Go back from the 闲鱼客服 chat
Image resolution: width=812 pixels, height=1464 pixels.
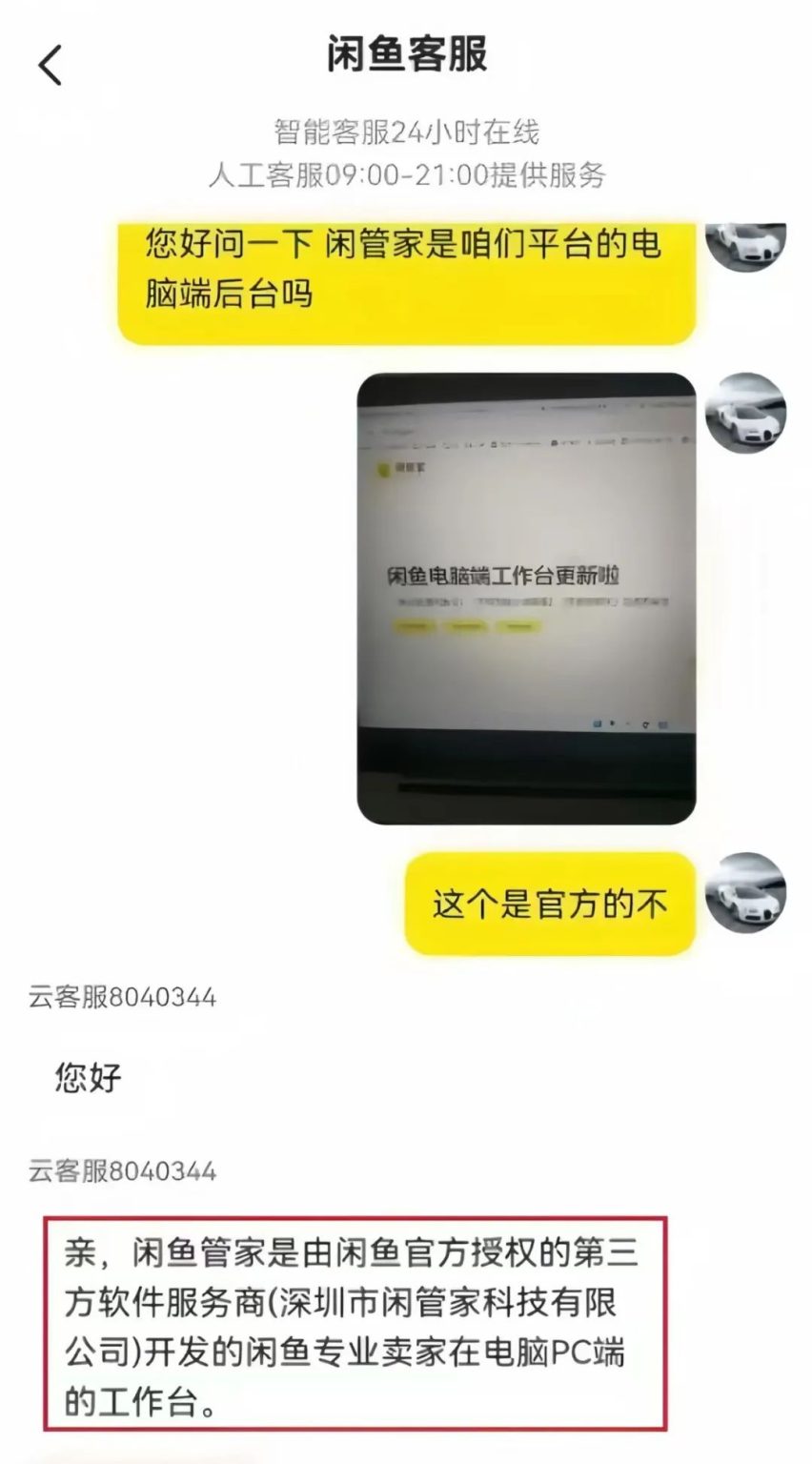[x=51, y=65]
